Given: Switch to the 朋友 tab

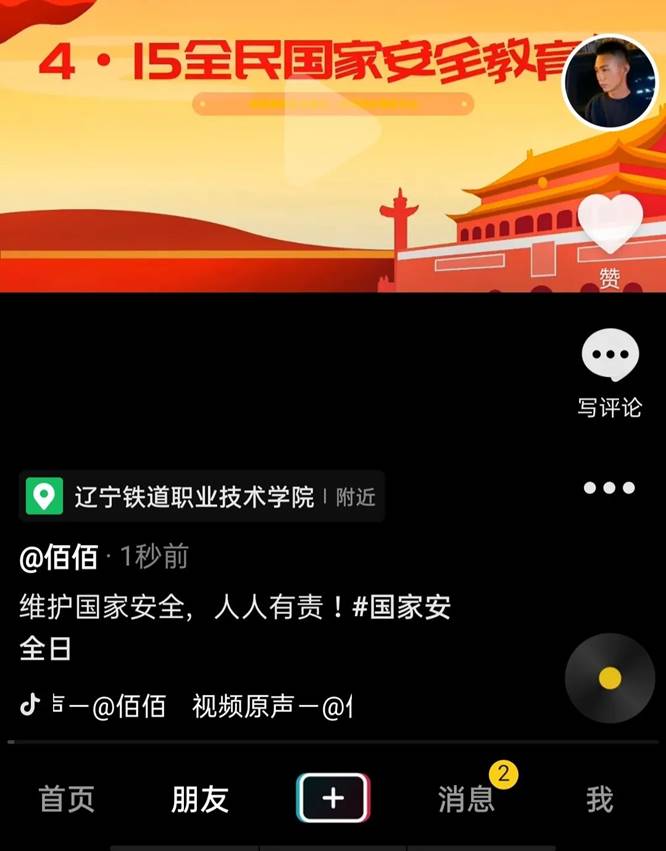Looking at the screenshot, I should tap(200, 798).
